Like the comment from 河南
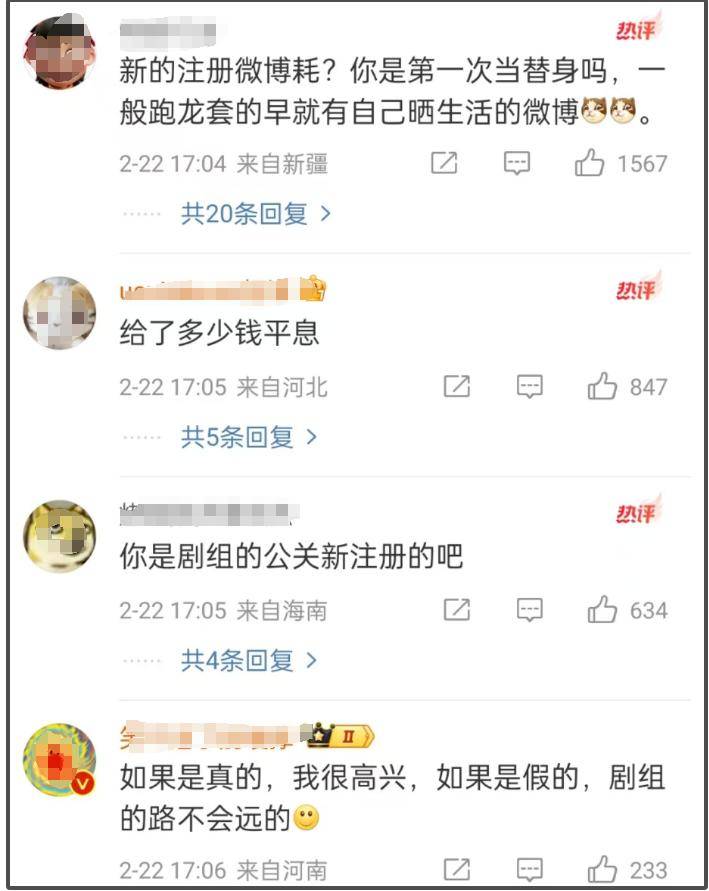Screen dimensions: 709x891 [x=603, y=869]
